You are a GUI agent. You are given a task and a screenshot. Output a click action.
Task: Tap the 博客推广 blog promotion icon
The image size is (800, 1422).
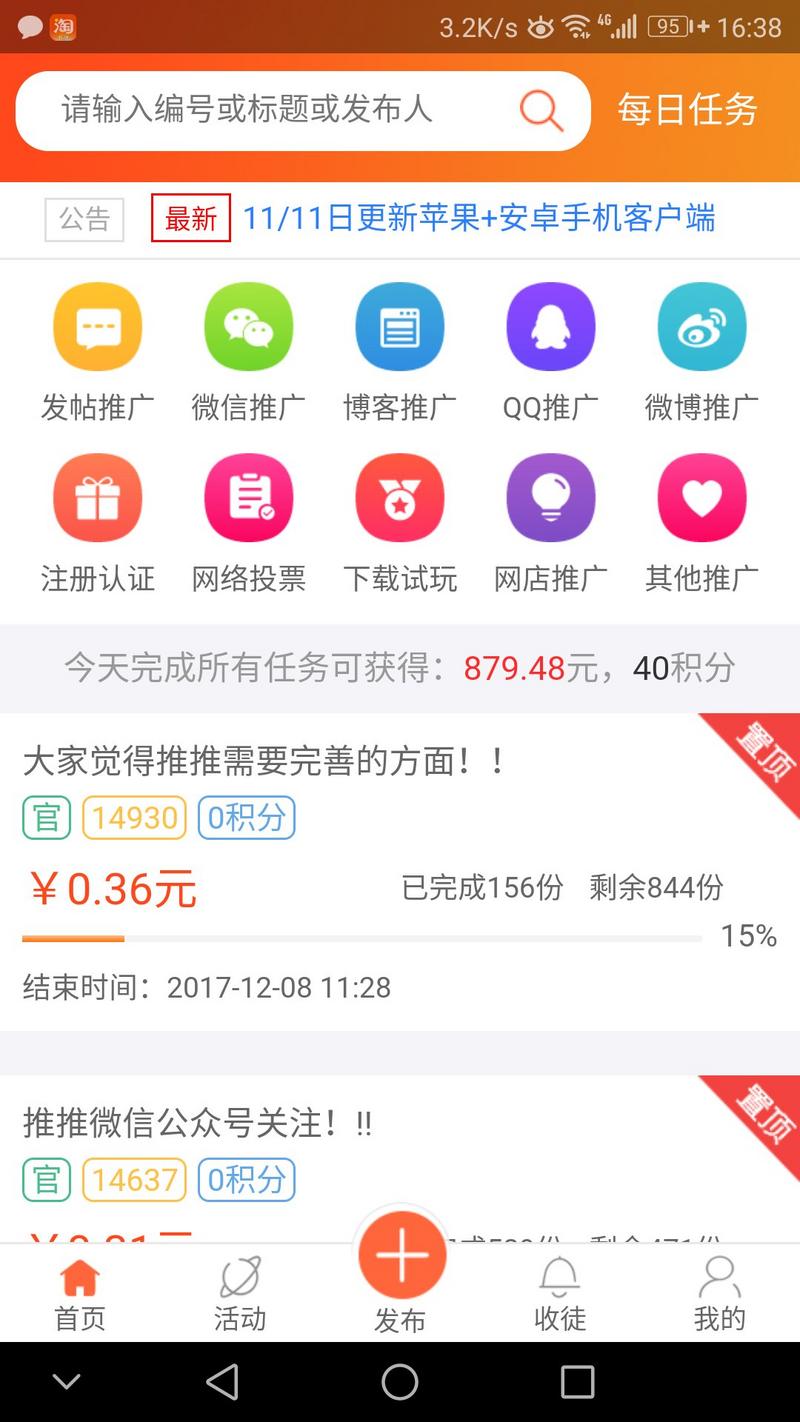pos(399,326)
